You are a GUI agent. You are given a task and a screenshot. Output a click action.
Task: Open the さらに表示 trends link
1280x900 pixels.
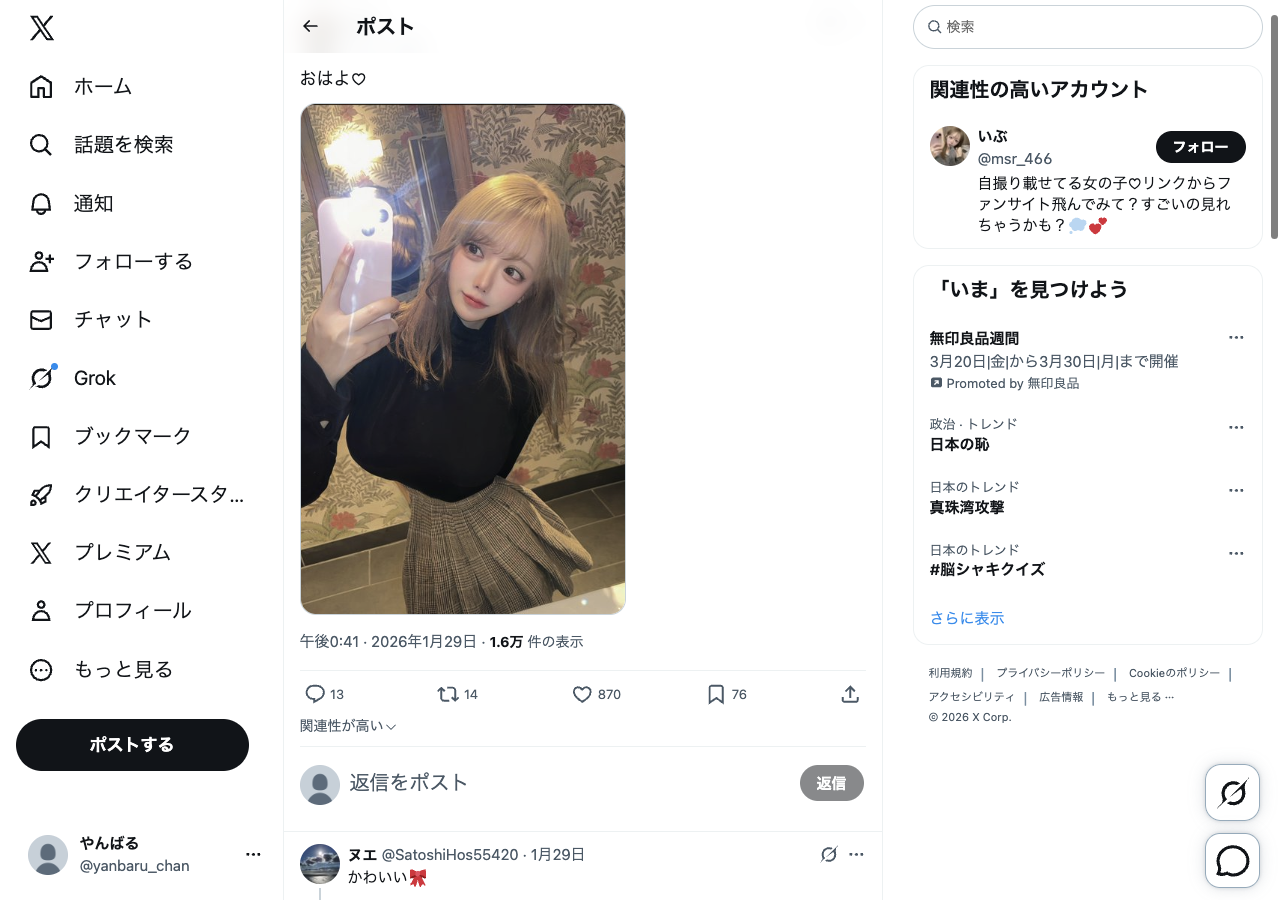[x=967, y=618]
